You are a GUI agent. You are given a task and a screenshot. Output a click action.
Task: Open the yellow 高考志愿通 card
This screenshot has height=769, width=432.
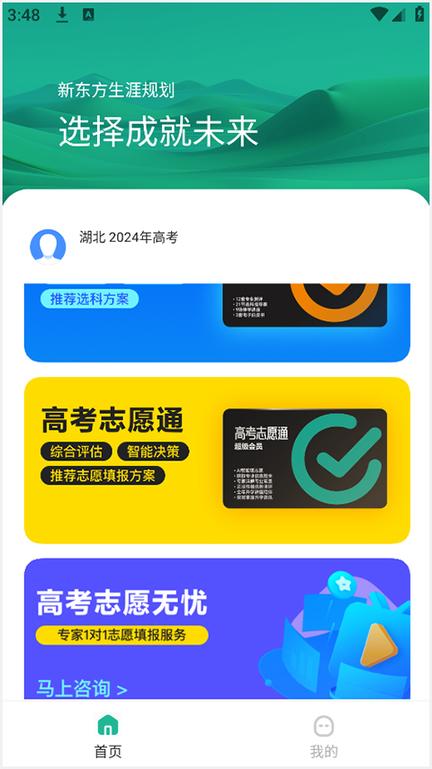(x=217, y=460)
